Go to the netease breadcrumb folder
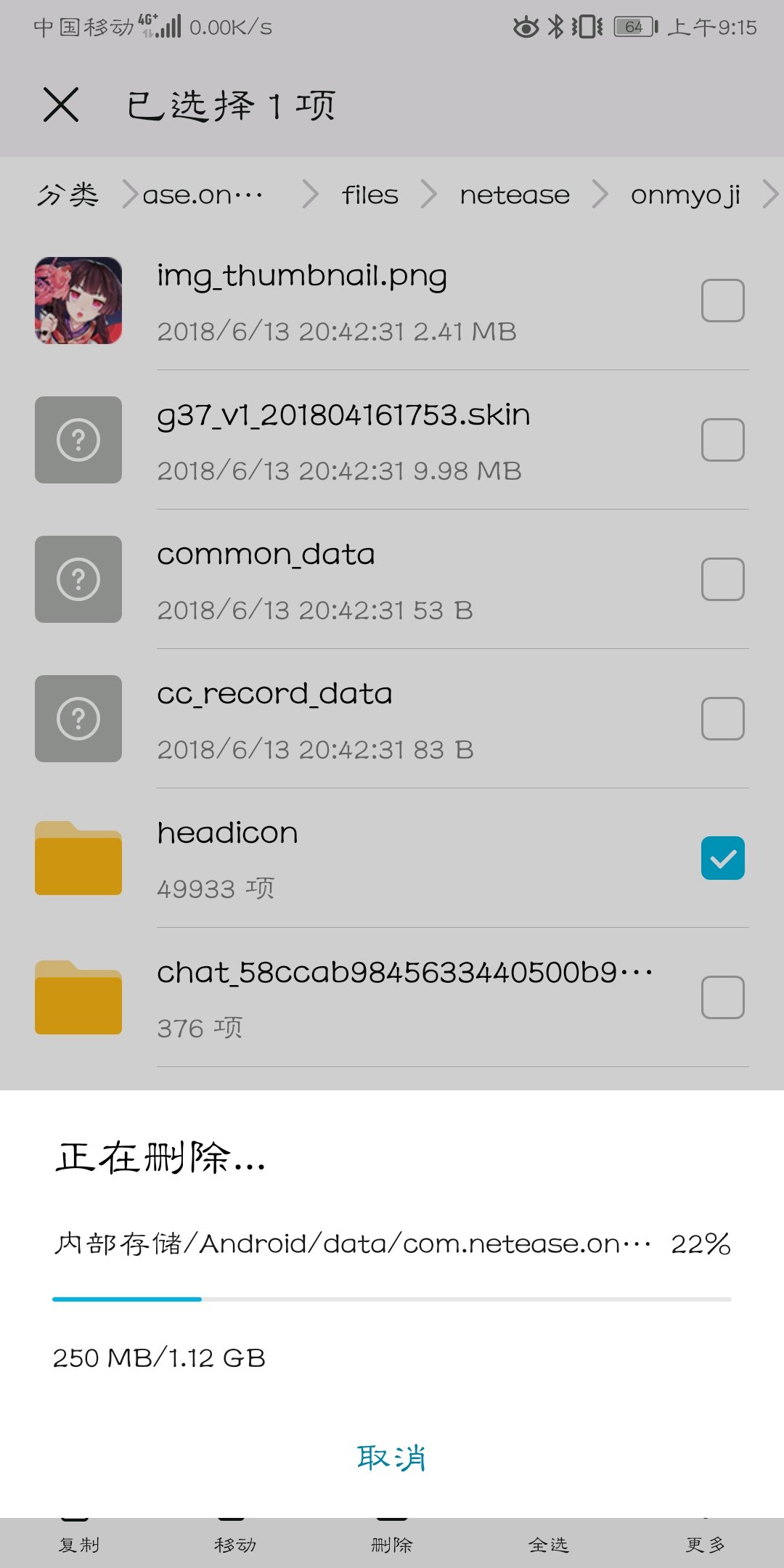This screenshot has width=784, height=1568. (x=515, y=195)
